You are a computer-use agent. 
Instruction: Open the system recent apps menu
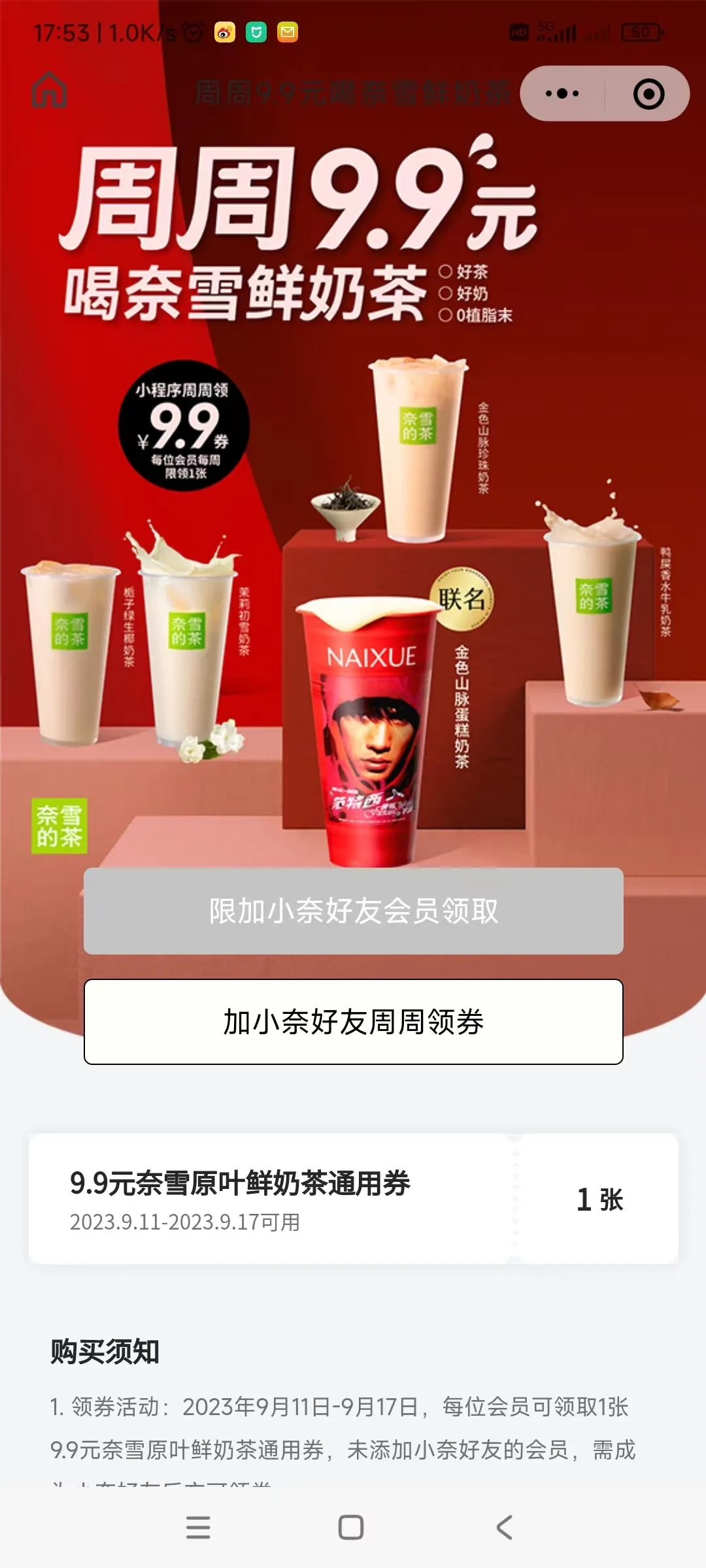point(198,1527)
